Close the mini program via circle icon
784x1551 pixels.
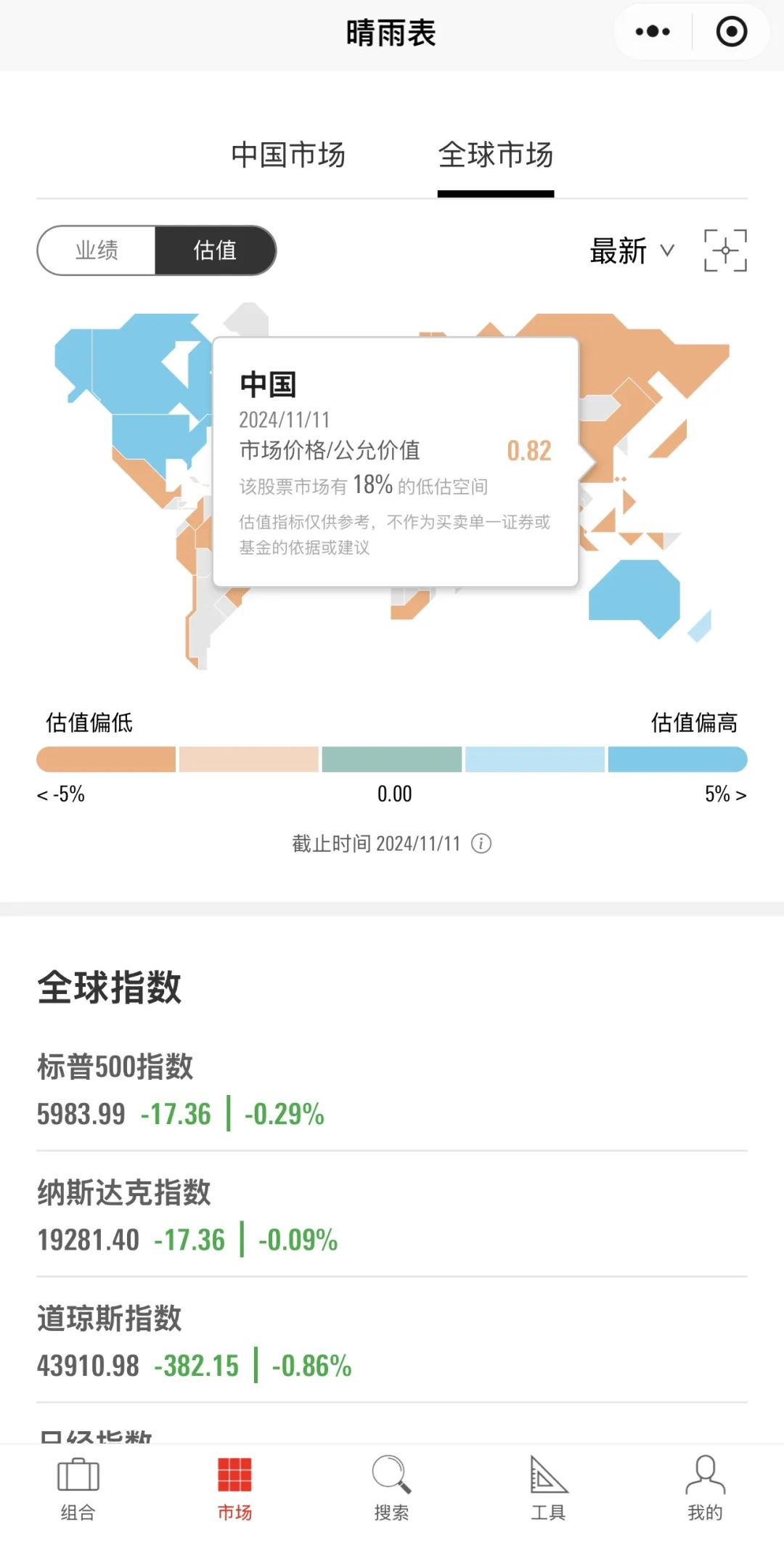tap(731, 32)
